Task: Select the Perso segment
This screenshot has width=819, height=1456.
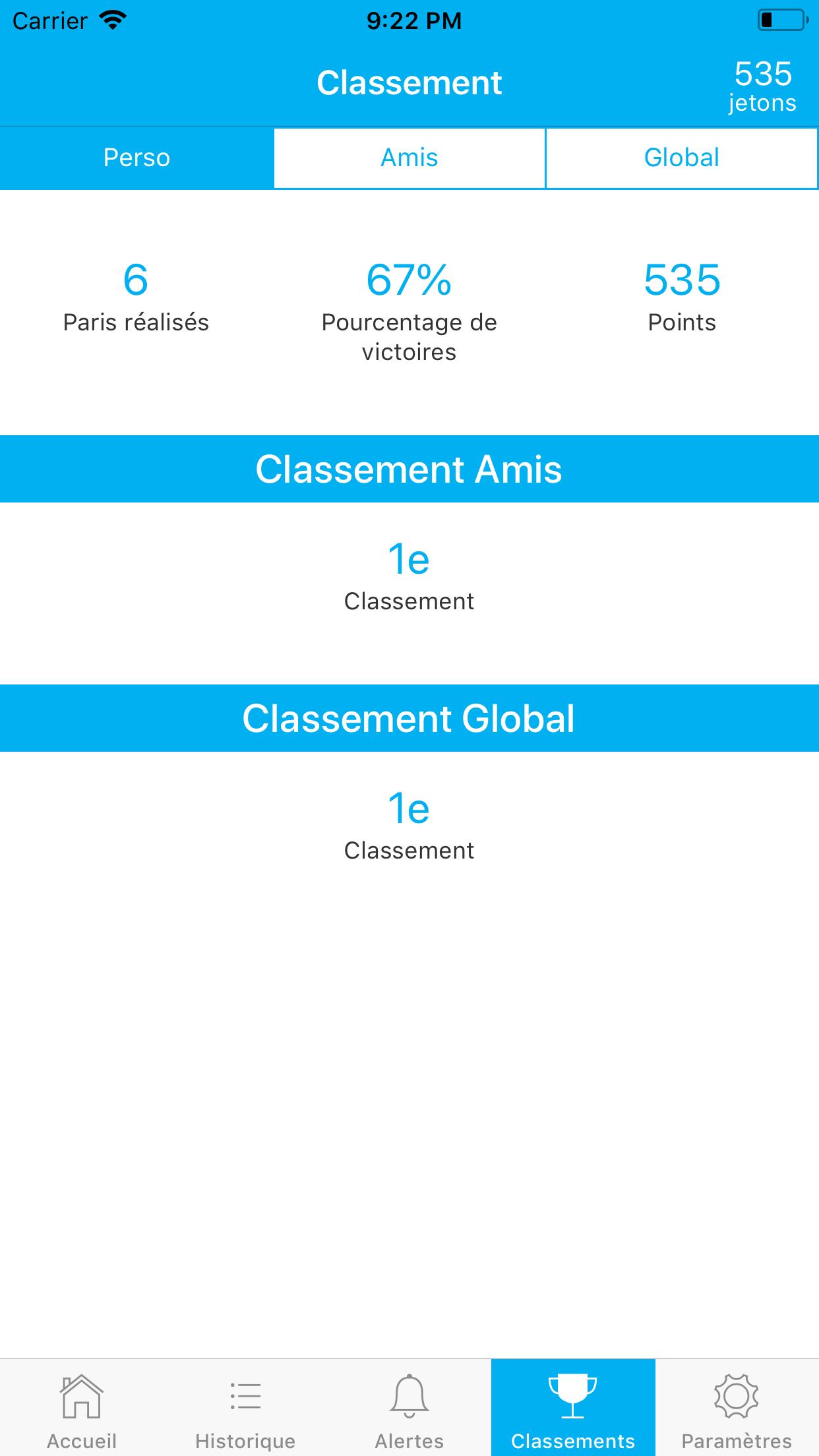Action: [x=136, y=158]
